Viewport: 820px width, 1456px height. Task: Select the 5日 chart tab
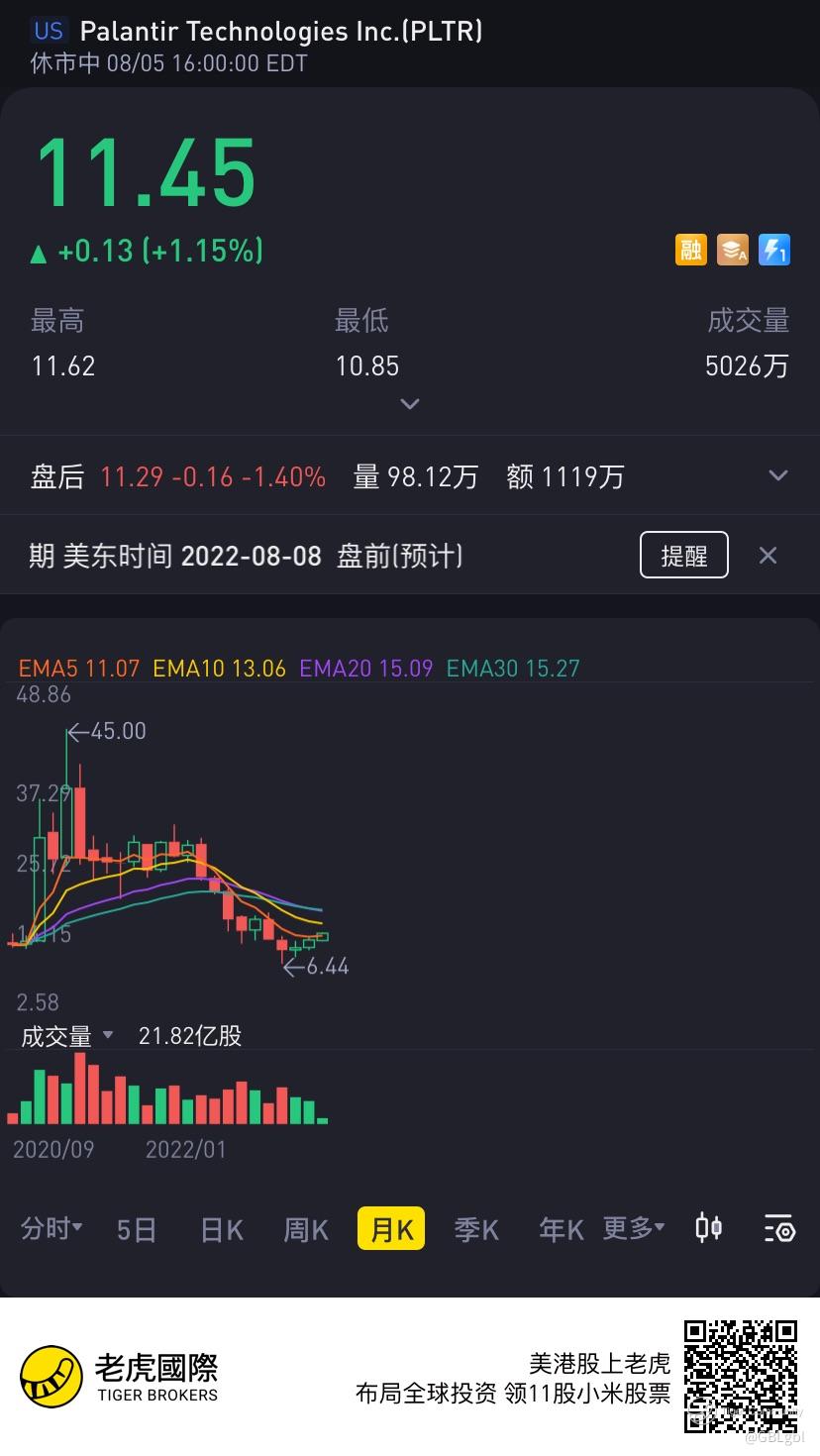click(x=137, y=1229)
